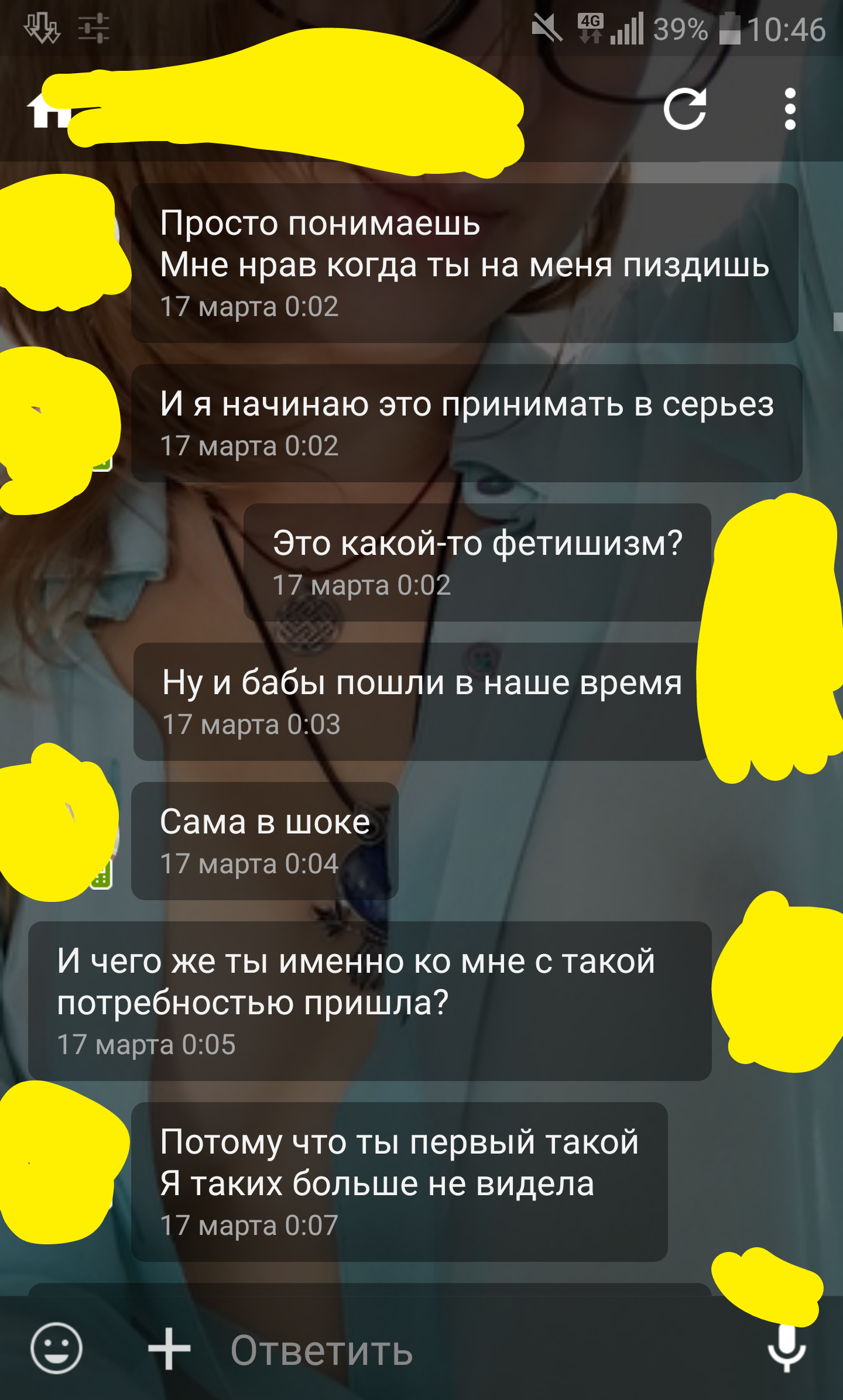Tap the home icon in the app bar
The width and height of the screenshot is (843, 1400).
[49, 110]
